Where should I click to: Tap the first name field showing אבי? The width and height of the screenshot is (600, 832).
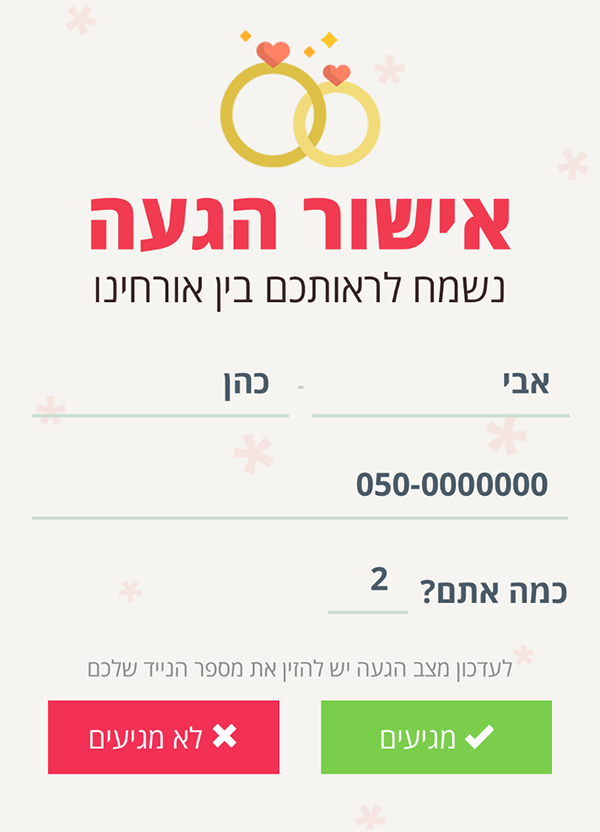pos(441,384)
